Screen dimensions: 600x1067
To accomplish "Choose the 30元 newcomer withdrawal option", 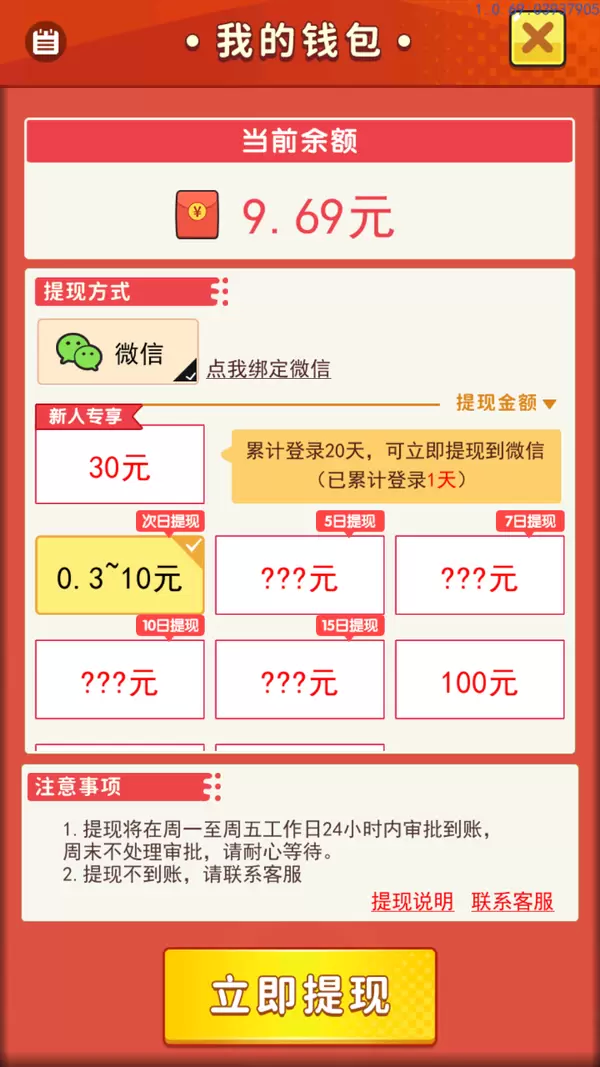I will pyautogui.click(x=119, y=466).
